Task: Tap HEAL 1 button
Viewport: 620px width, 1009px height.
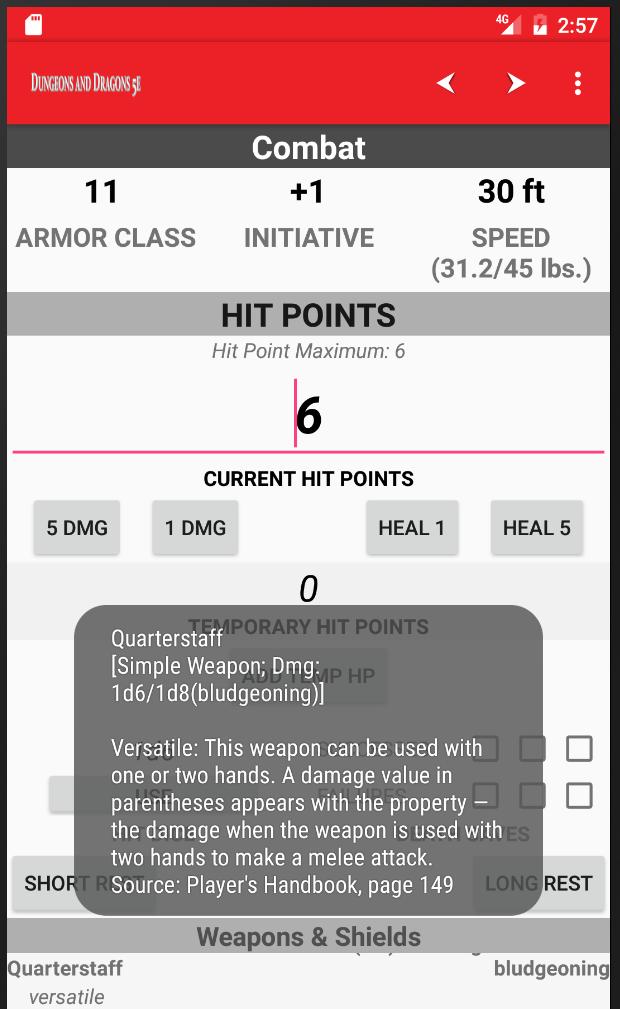Action: click(x=412, y=528)
